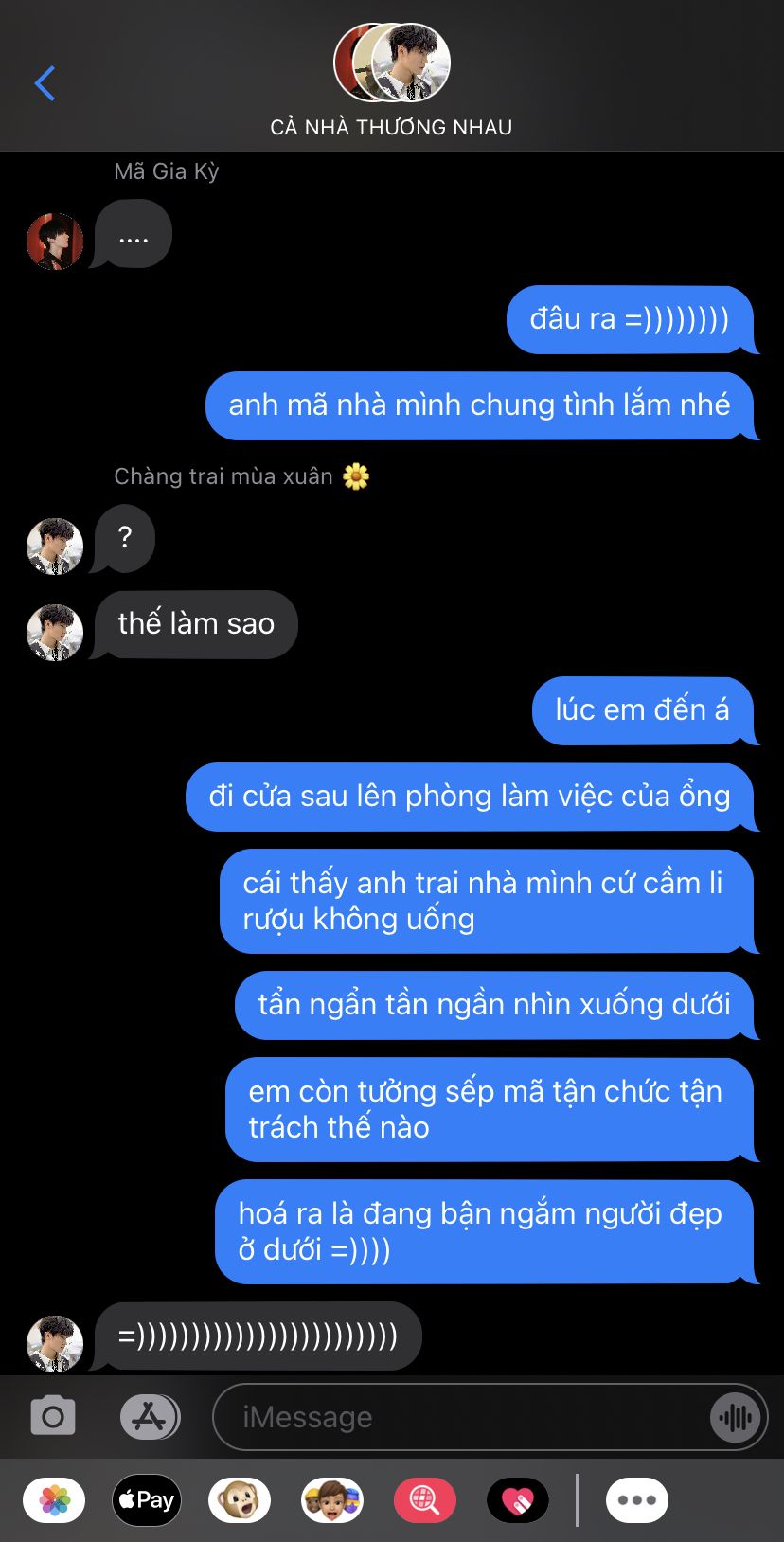This screenshot has height=1542, width=784.
Task: Toggle the App Store apps drawer
Action: click(150, 1417)
